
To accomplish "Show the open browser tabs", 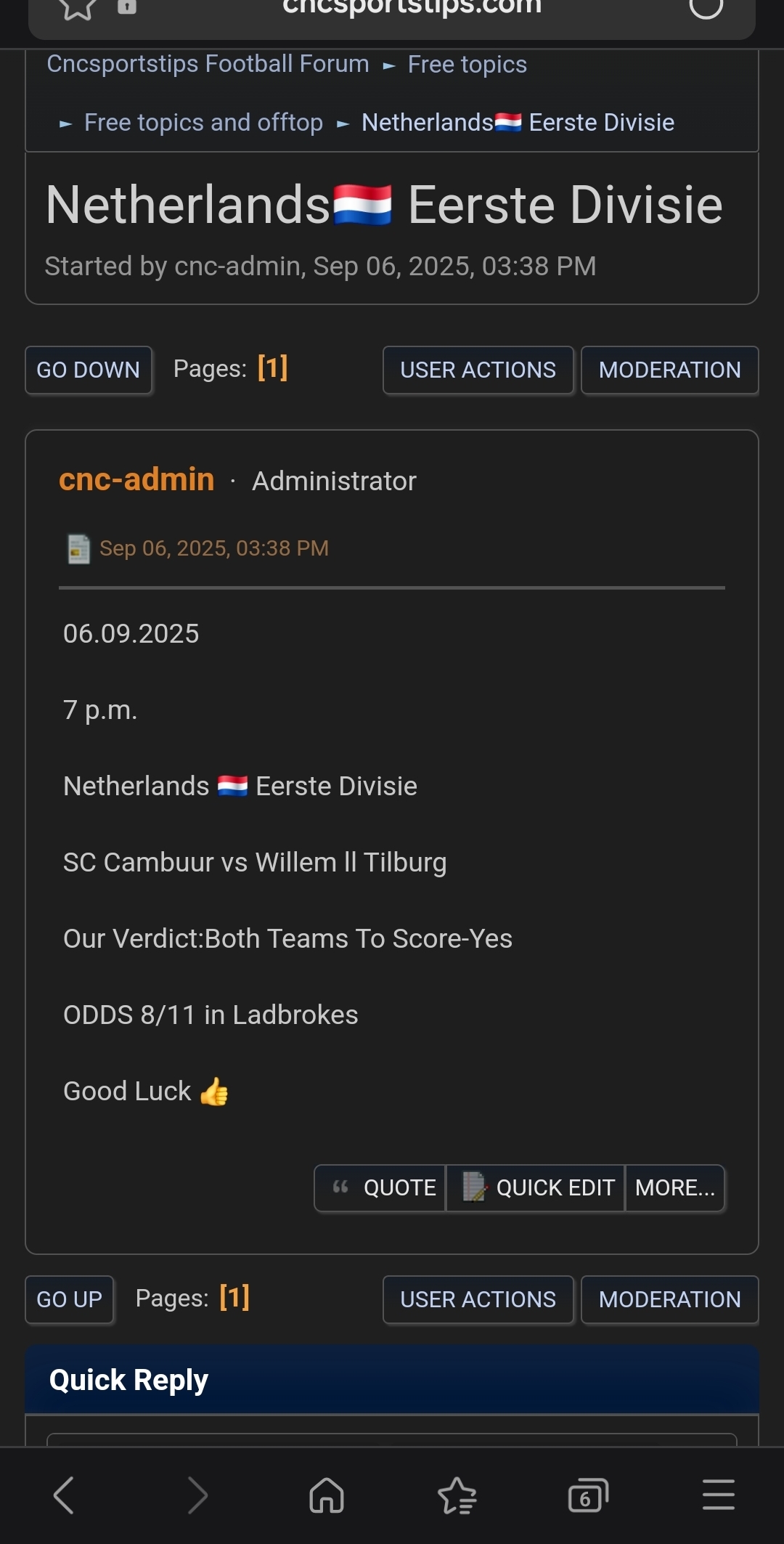I will coord(587,1495).
